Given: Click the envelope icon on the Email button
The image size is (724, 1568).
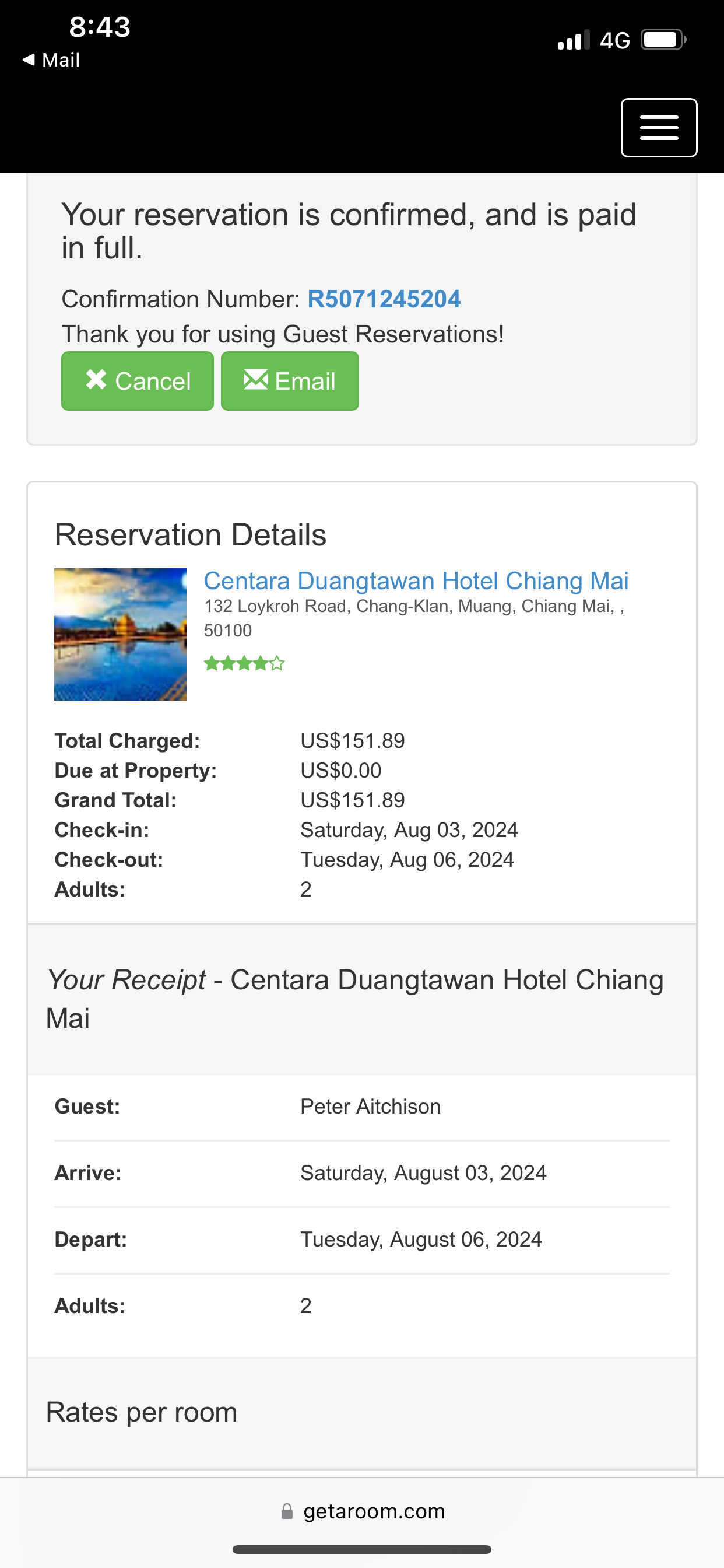Looking at the screenshot, I should click(x=256, y=380).
